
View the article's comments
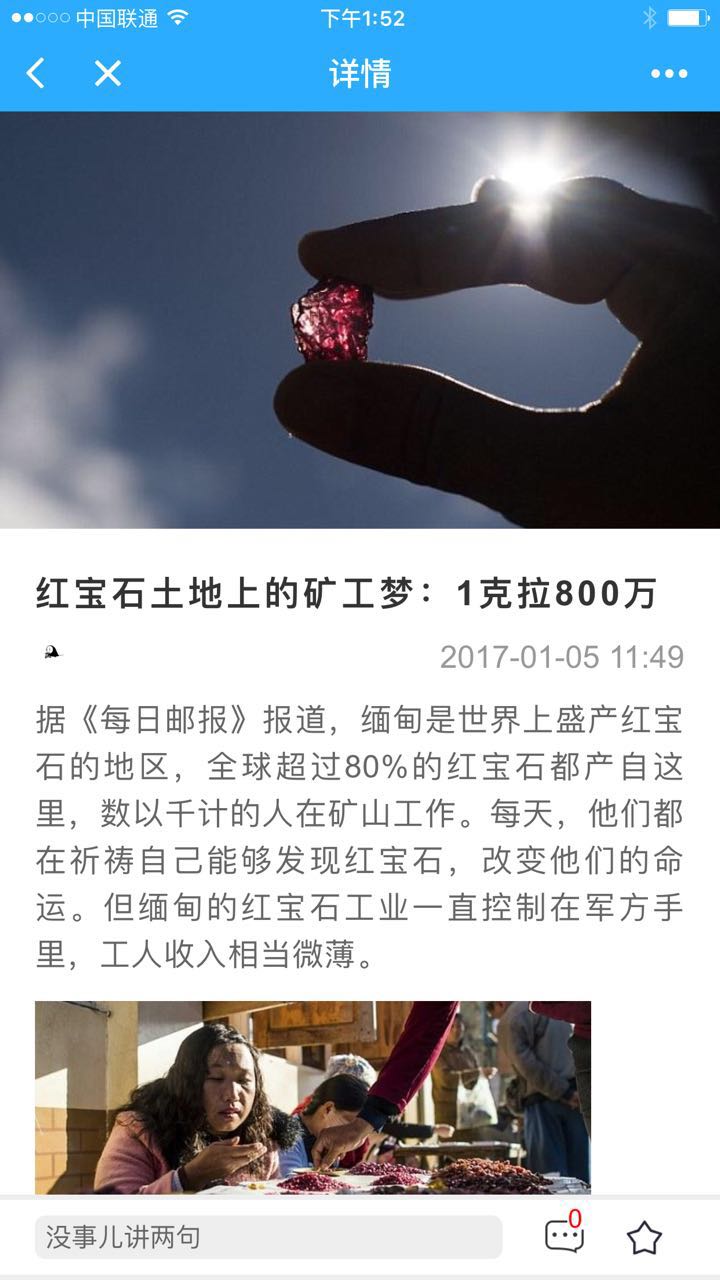tap(564, 1236)
